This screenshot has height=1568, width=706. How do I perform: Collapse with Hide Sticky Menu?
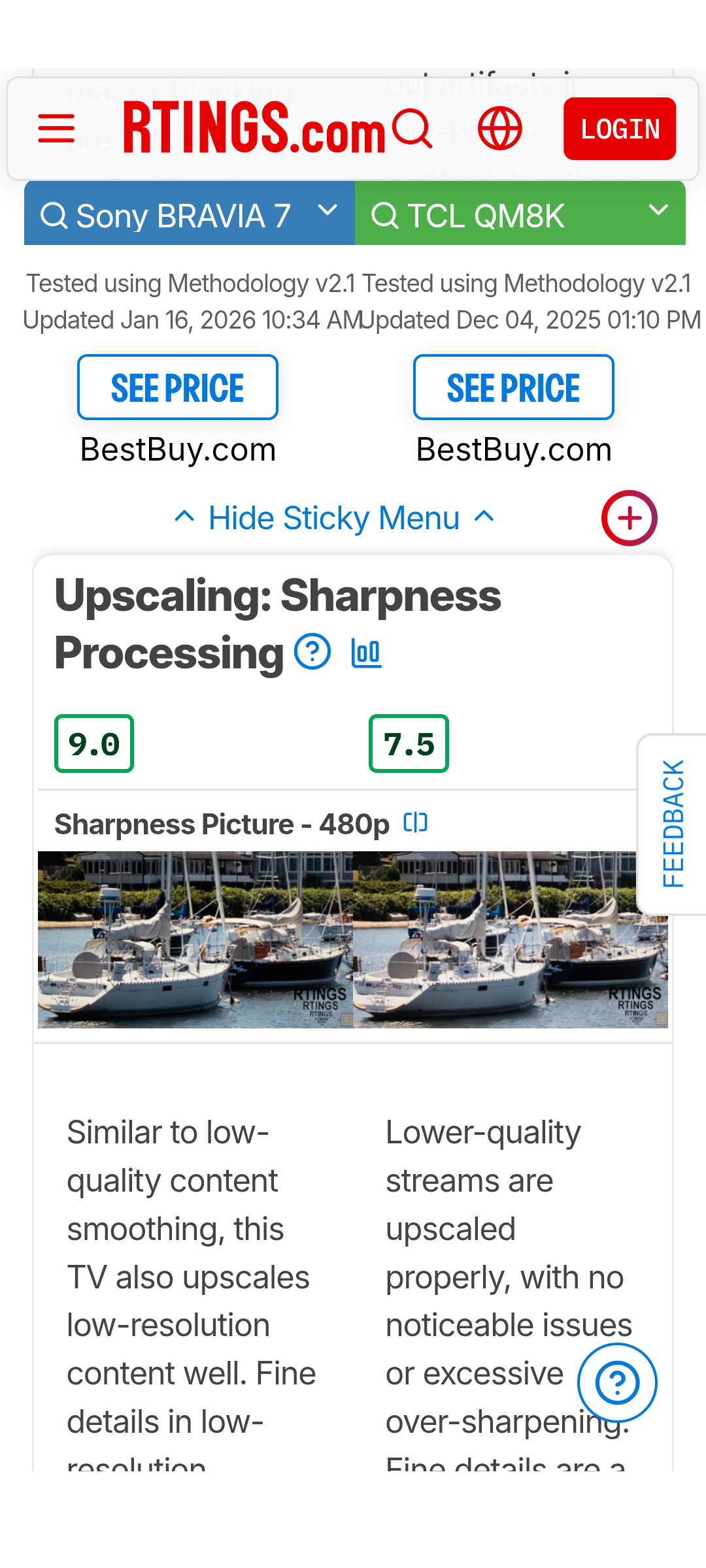click(334, 518)
